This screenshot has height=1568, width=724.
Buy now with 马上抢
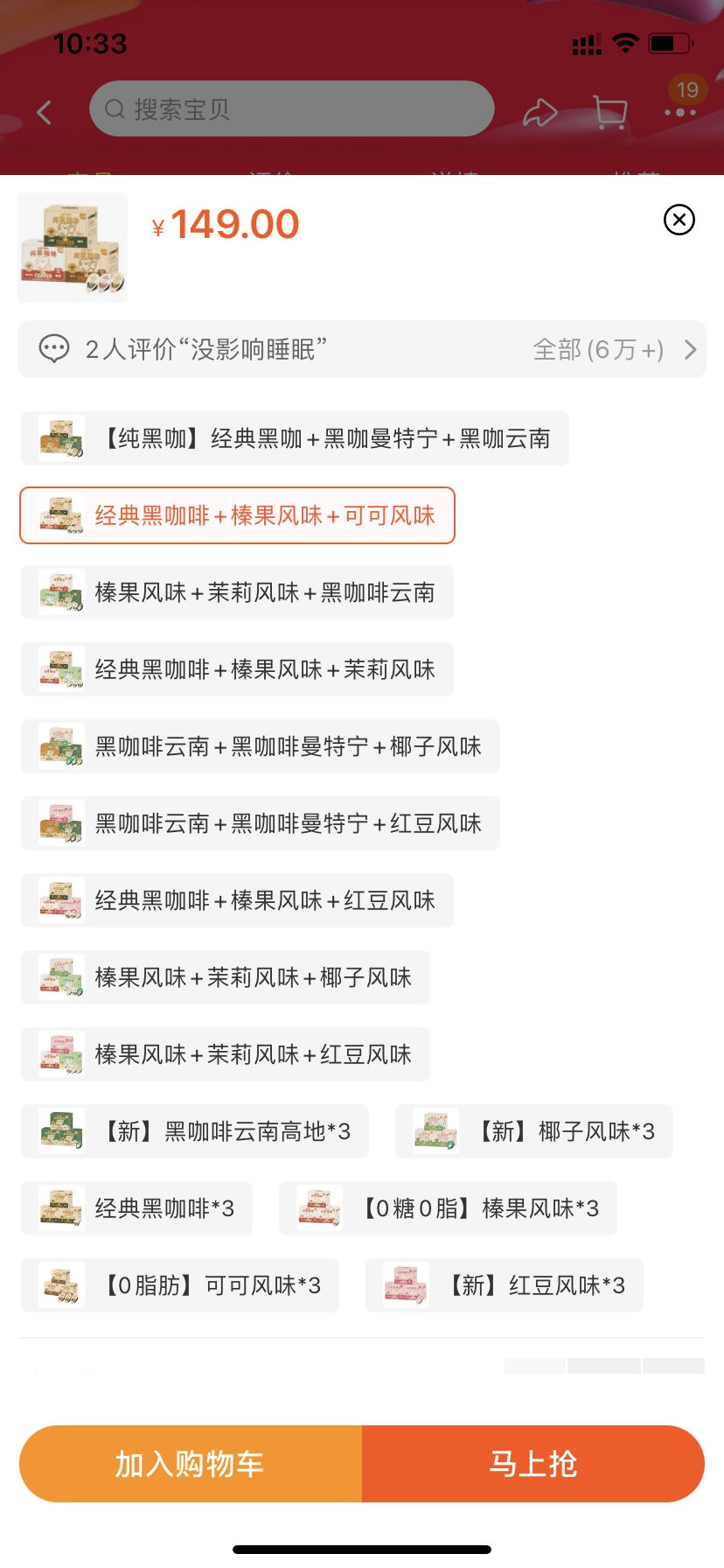click(x=533, y=1464)
